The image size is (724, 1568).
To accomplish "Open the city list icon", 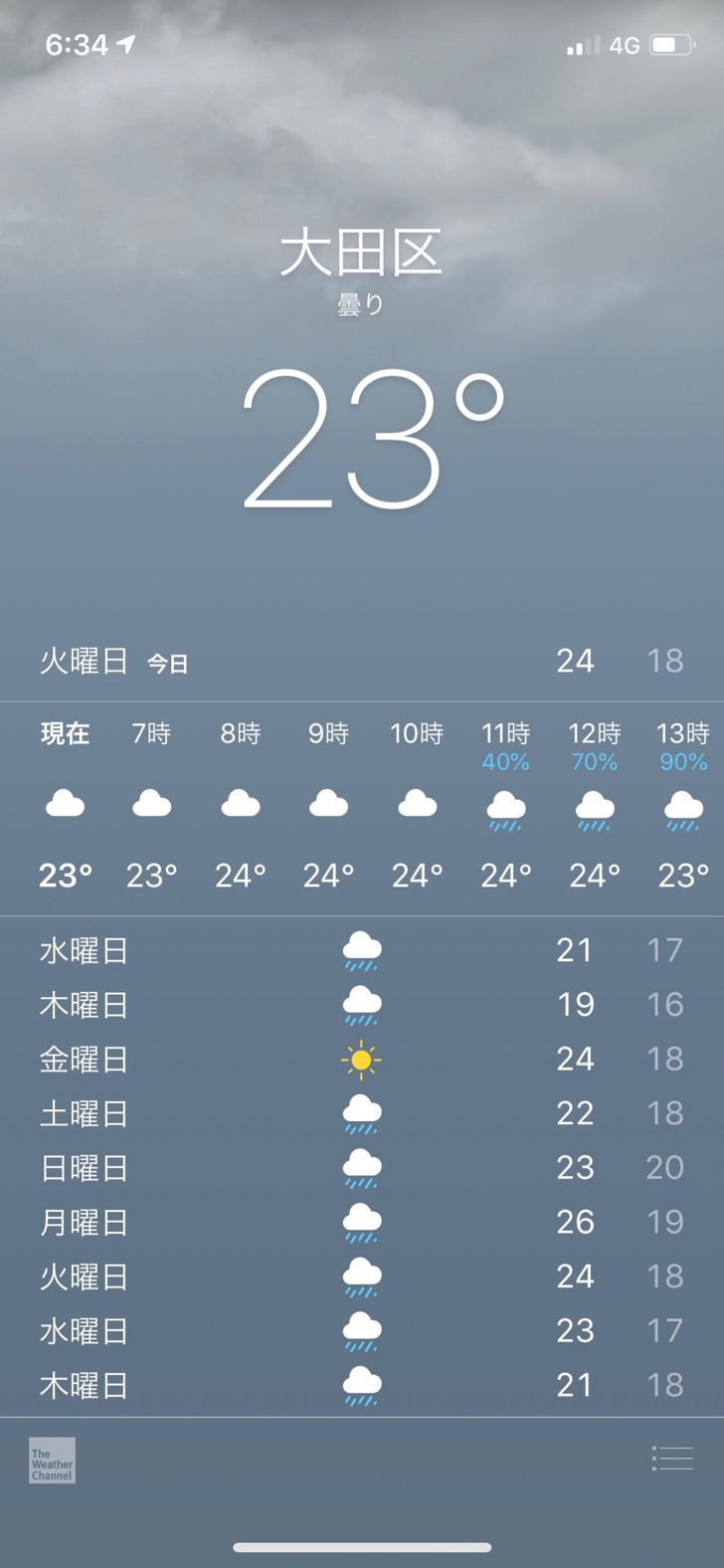I will click(672, 1459).
